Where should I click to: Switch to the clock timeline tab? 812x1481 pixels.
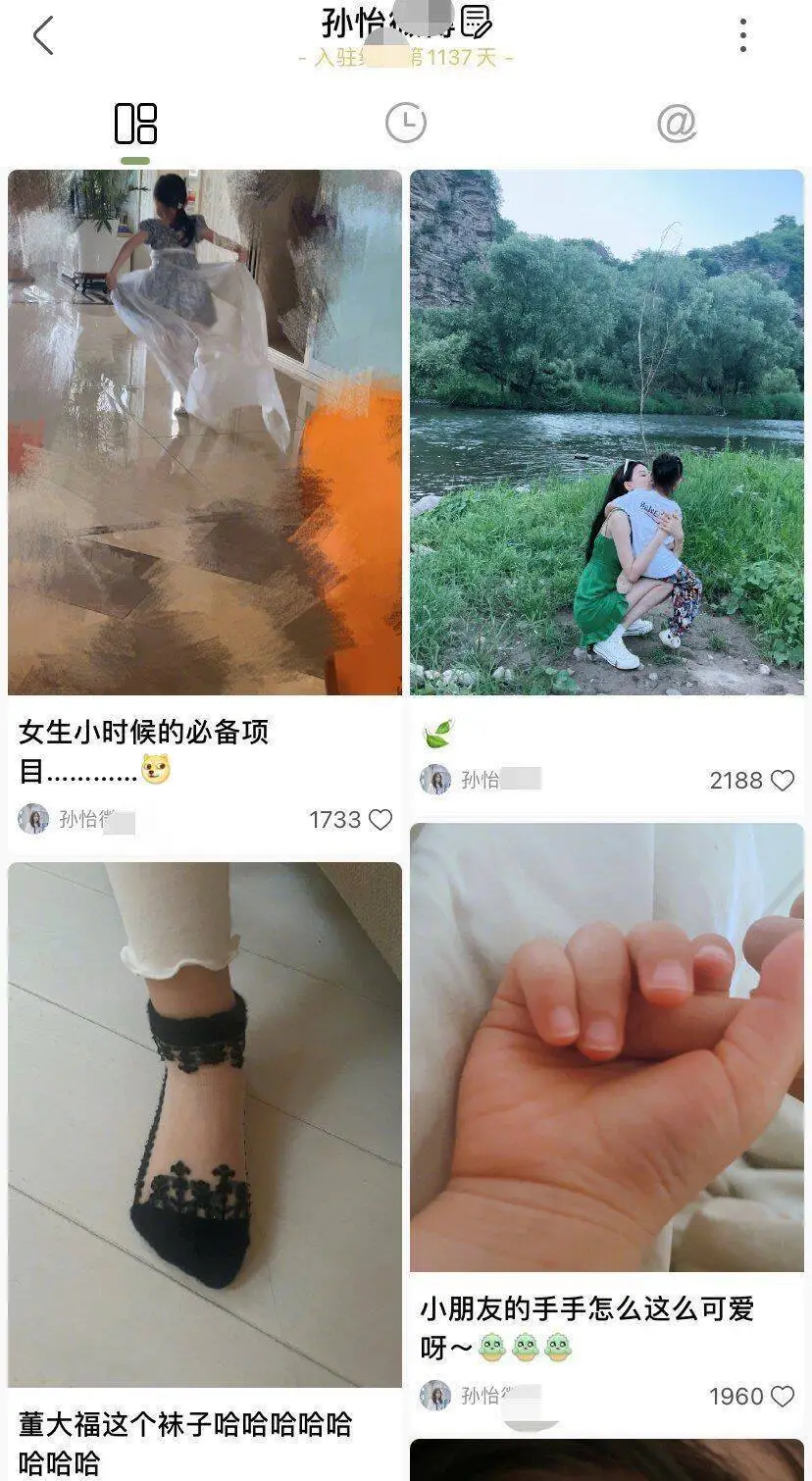click(x=405, y=124)
